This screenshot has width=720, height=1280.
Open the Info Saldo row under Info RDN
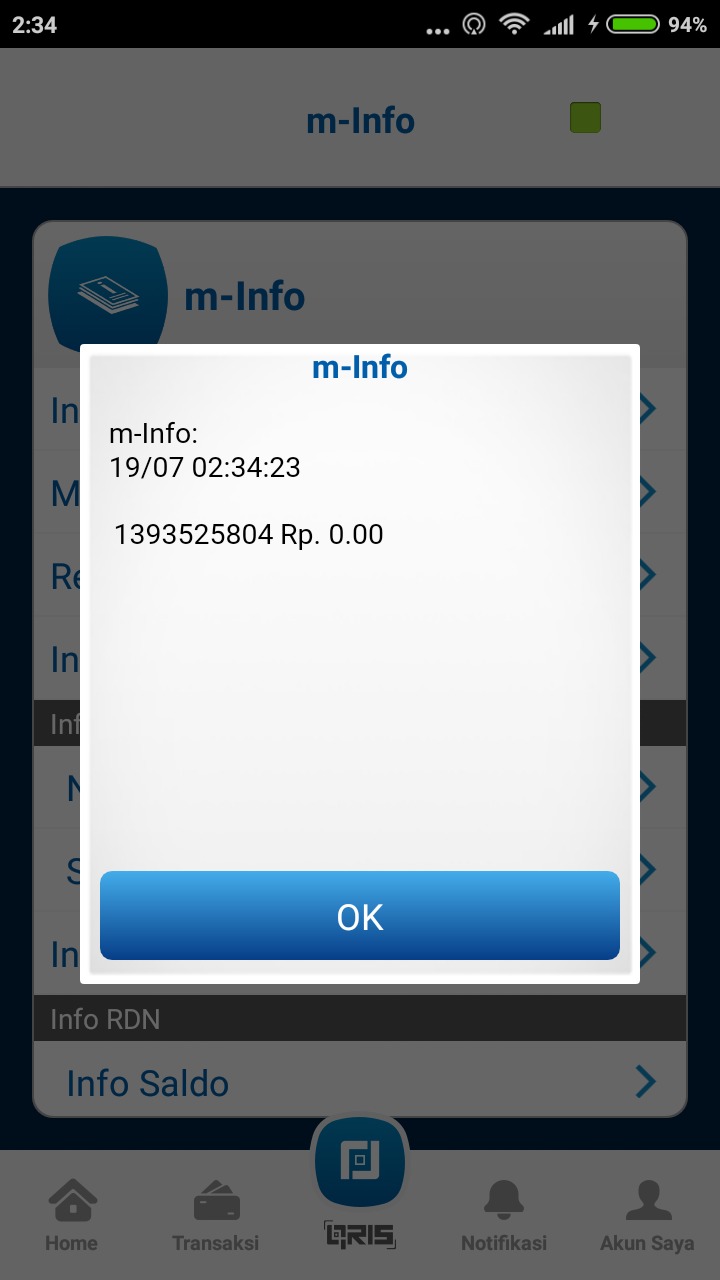click(x=360, y=1082)
